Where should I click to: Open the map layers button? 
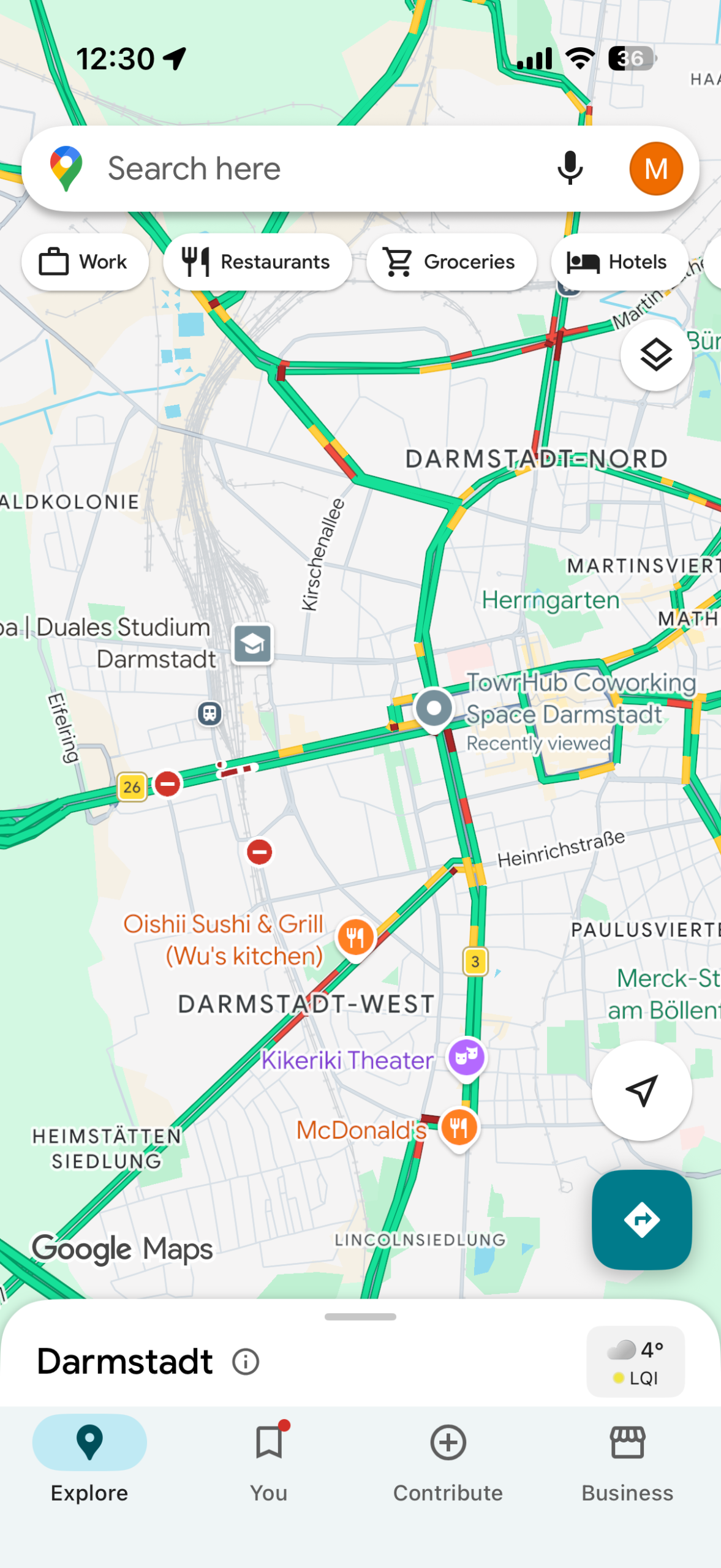click(655, 355)
